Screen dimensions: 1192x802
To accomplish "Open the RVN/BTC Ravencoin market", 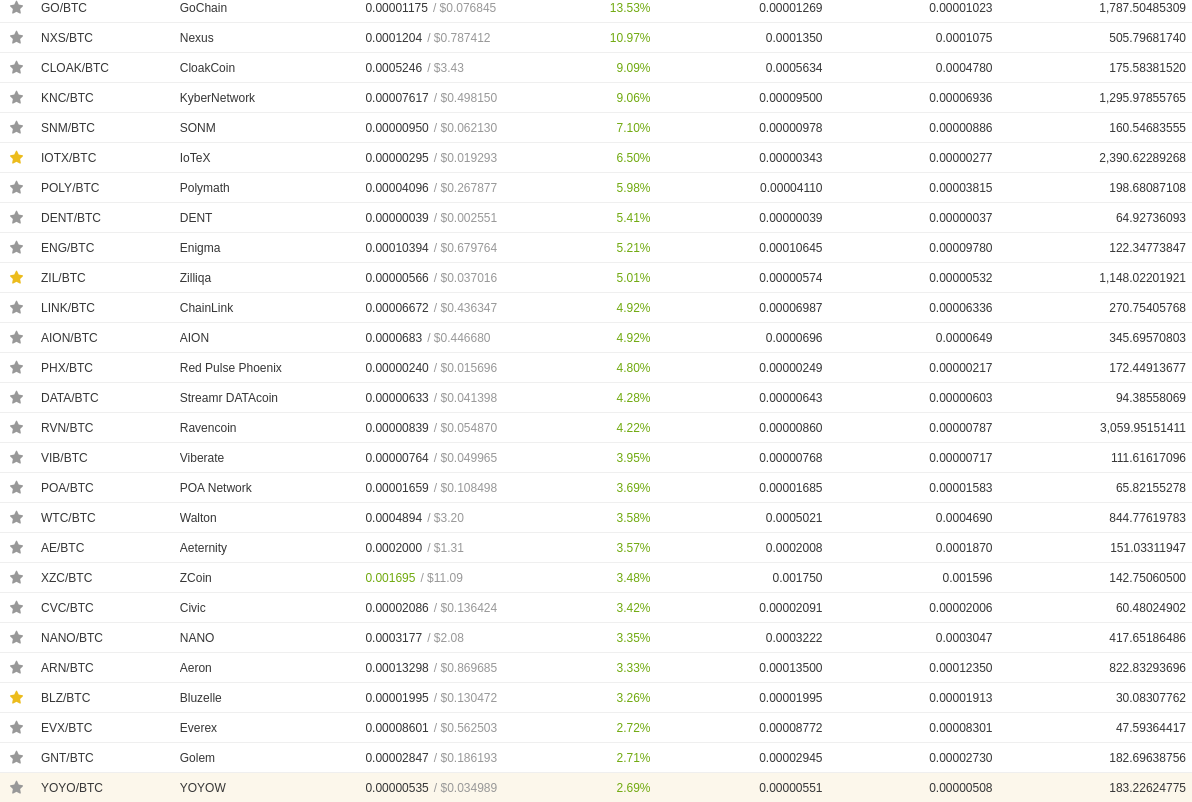I will pos(67,428).
